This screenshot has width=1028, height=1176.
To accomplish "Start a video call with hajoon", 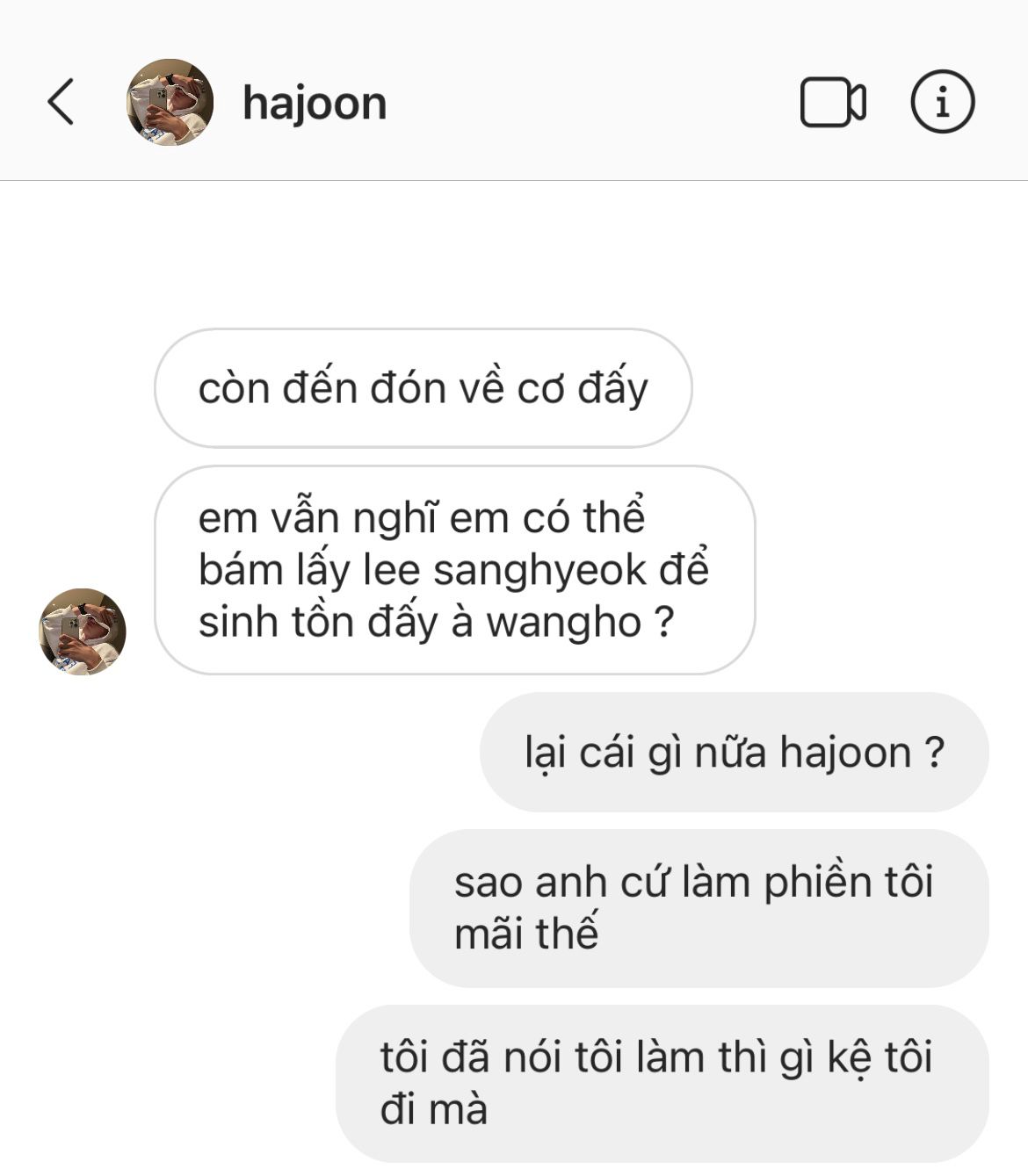I will pyautogui.click(x=832, y=103).
